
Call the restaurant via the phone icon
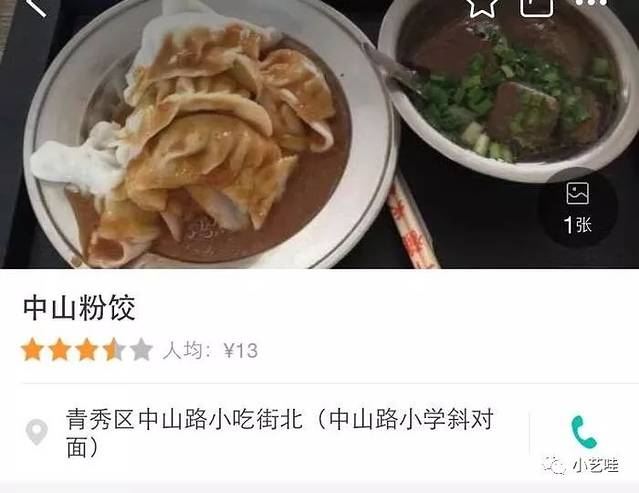click(584, 432)
